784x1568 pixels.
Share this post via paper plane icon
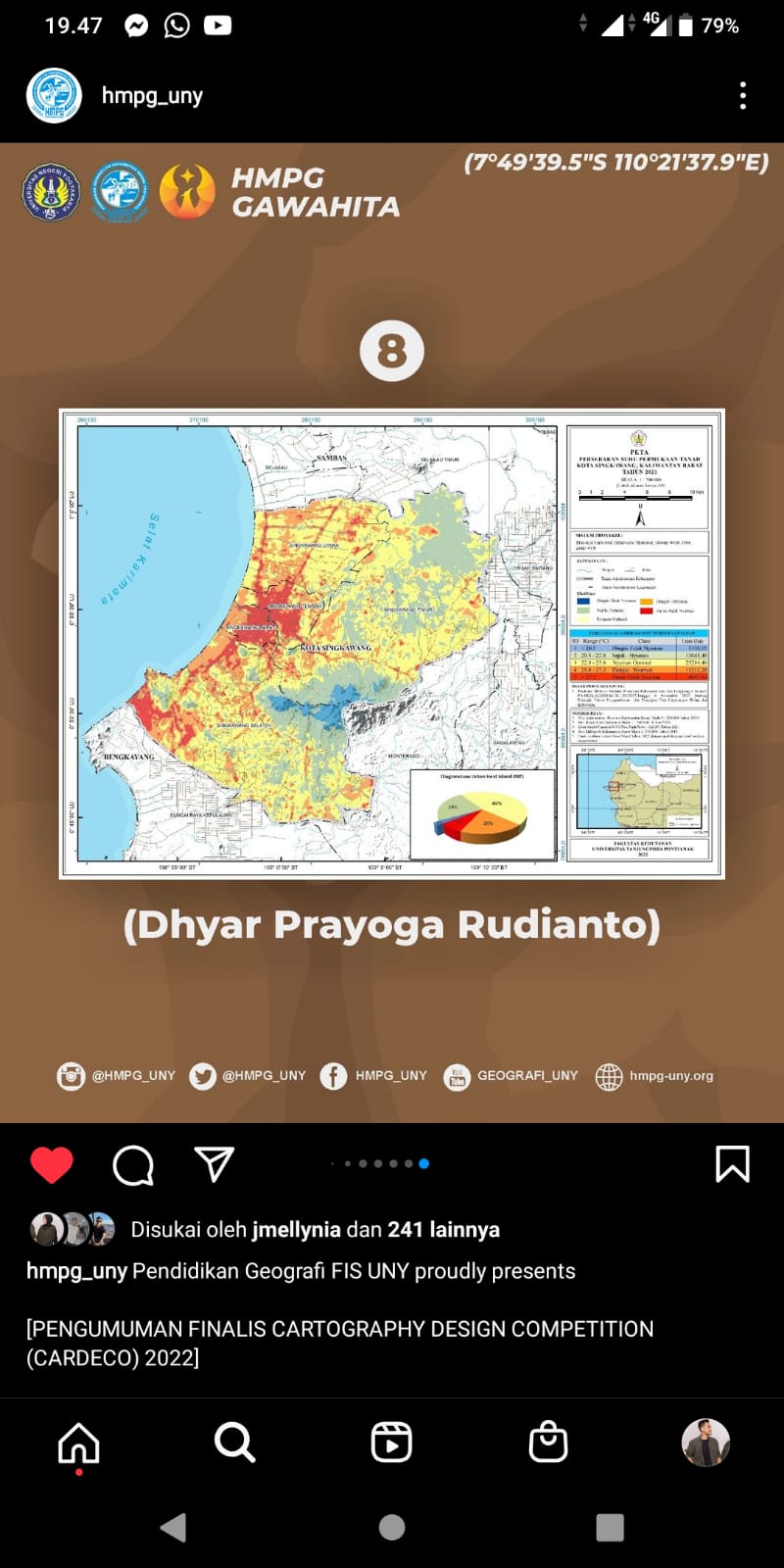coord(214,1164)
